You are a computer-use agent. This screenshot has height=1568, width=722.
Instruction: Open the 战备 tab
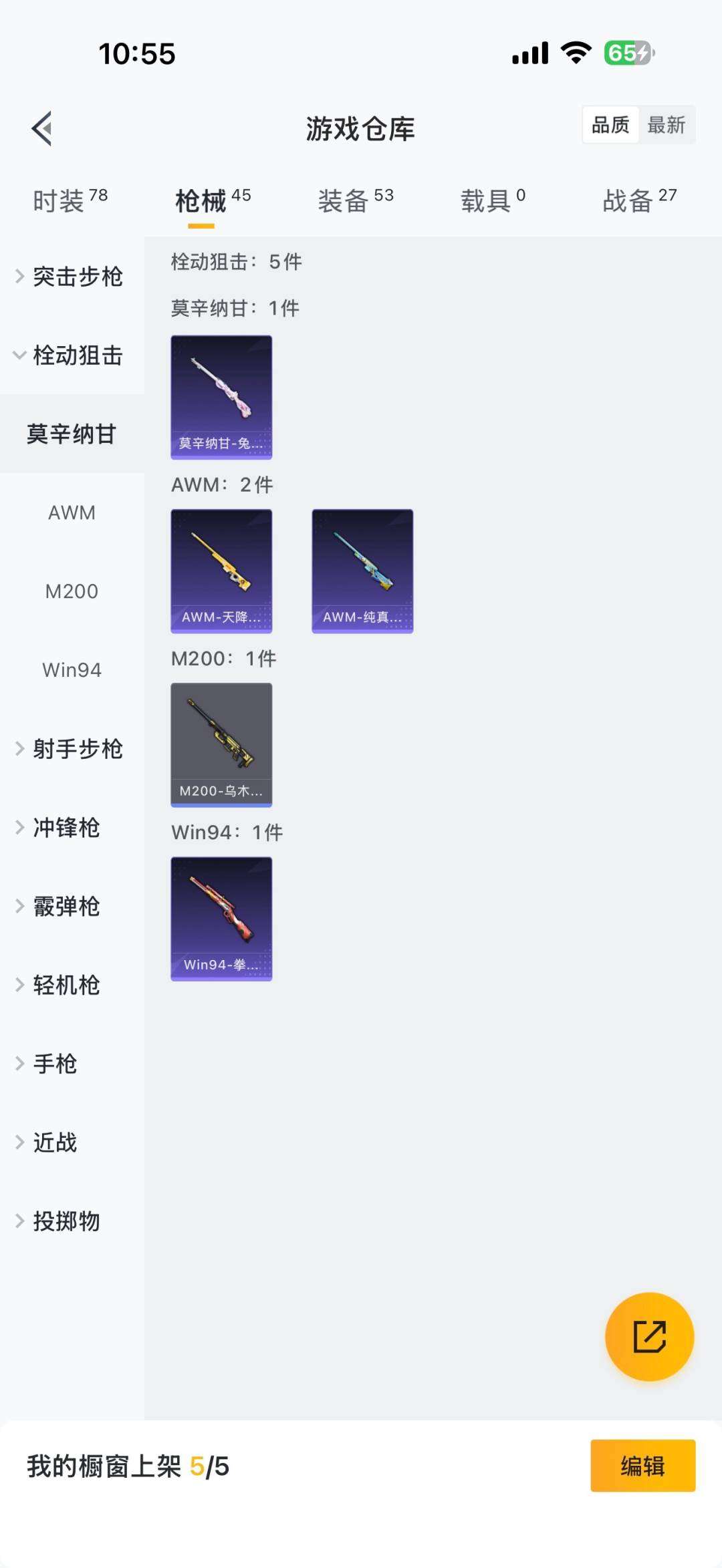click(x=639, y=200)
